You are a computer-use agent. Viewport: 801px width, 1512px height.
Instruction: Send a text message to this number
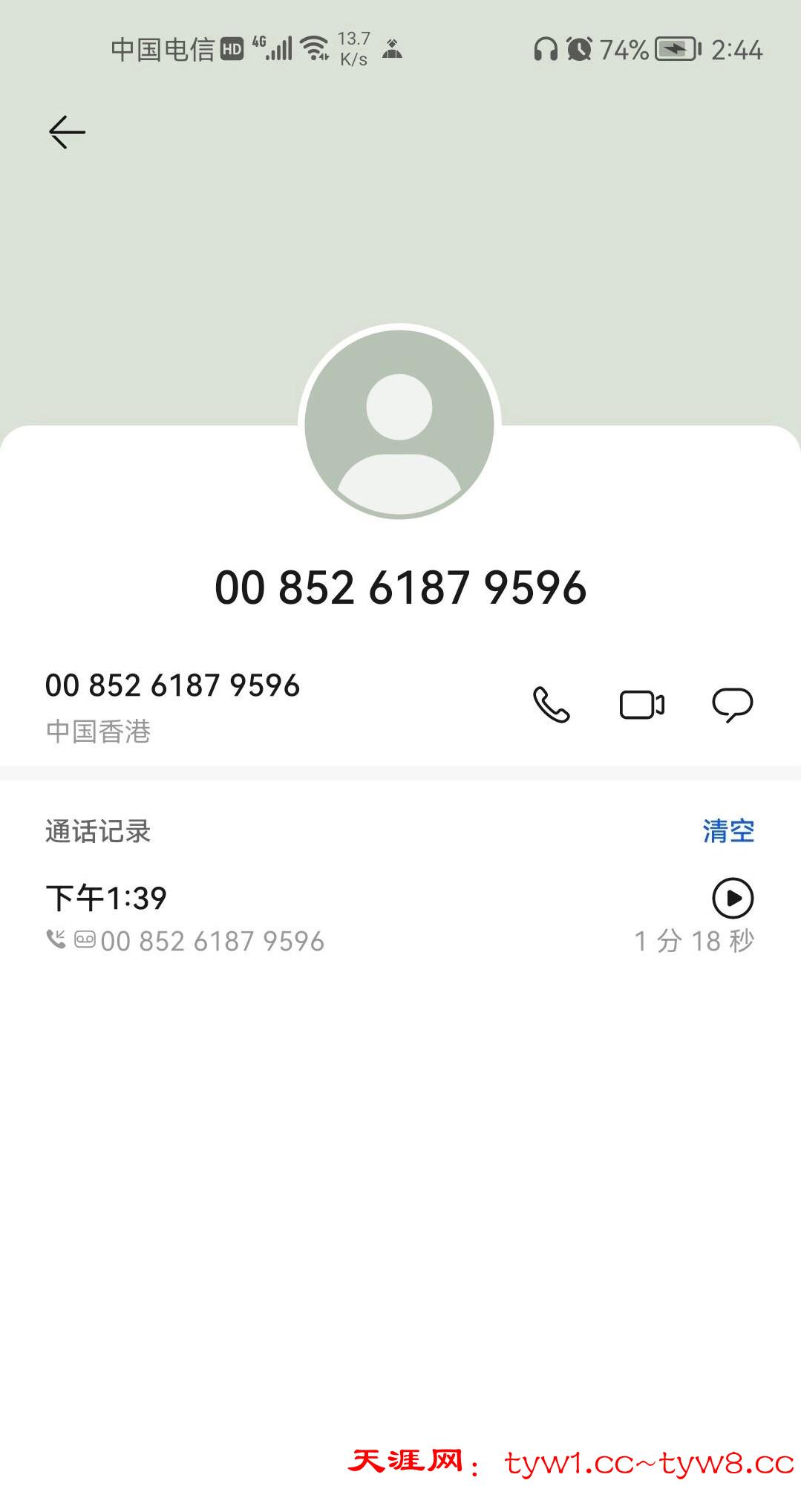pos(733,705)
